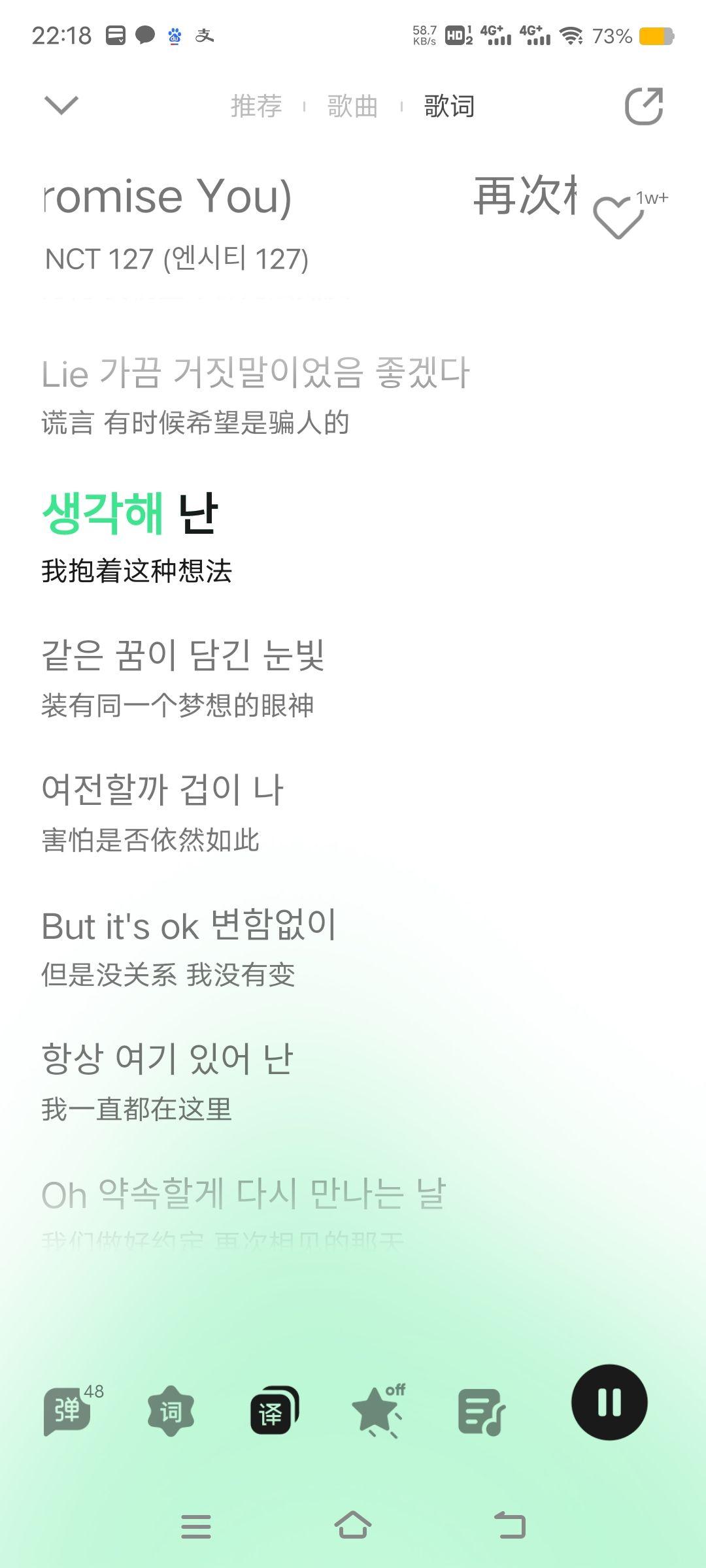
Task: Go to the system home screen
Action: click(x=353, y=1526)
